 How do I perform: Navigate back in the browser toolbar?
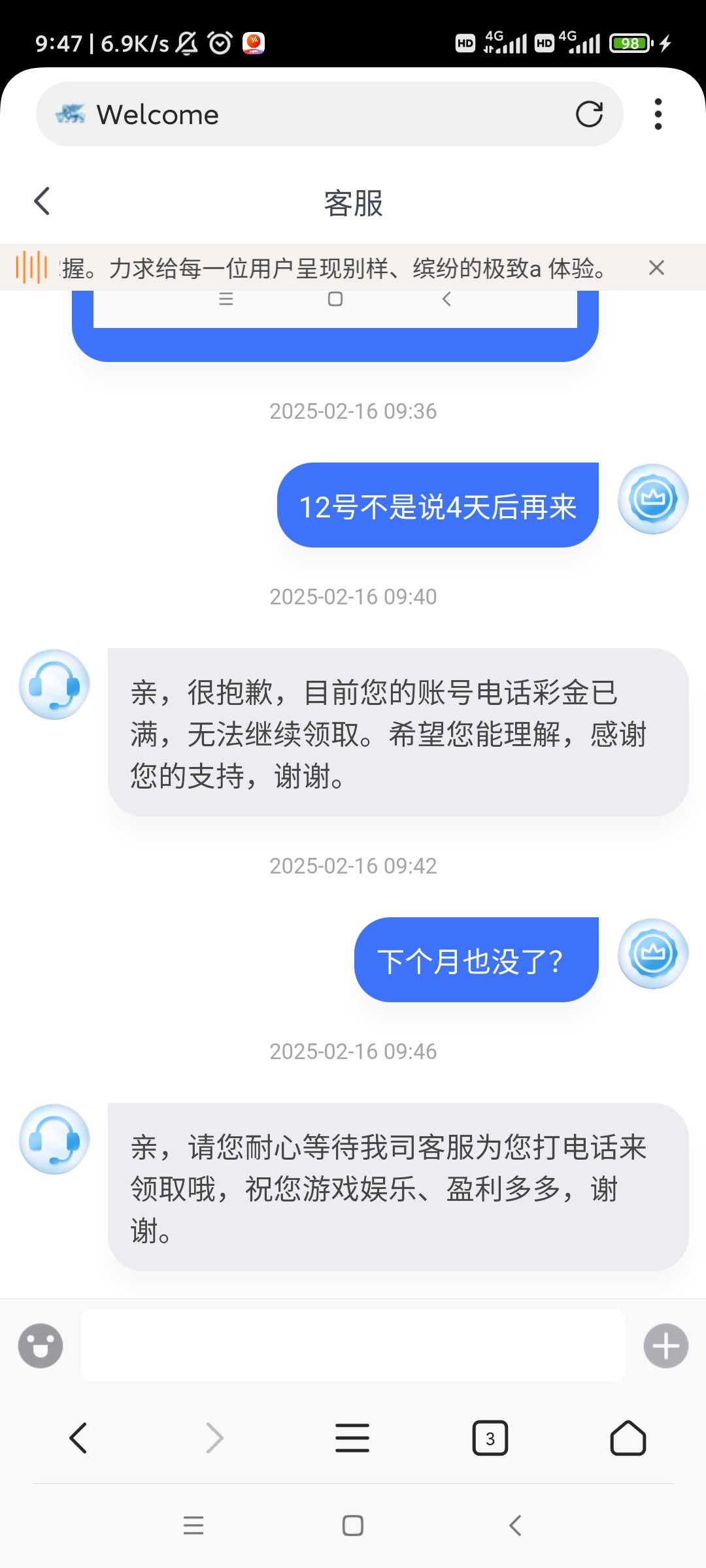78,1438
